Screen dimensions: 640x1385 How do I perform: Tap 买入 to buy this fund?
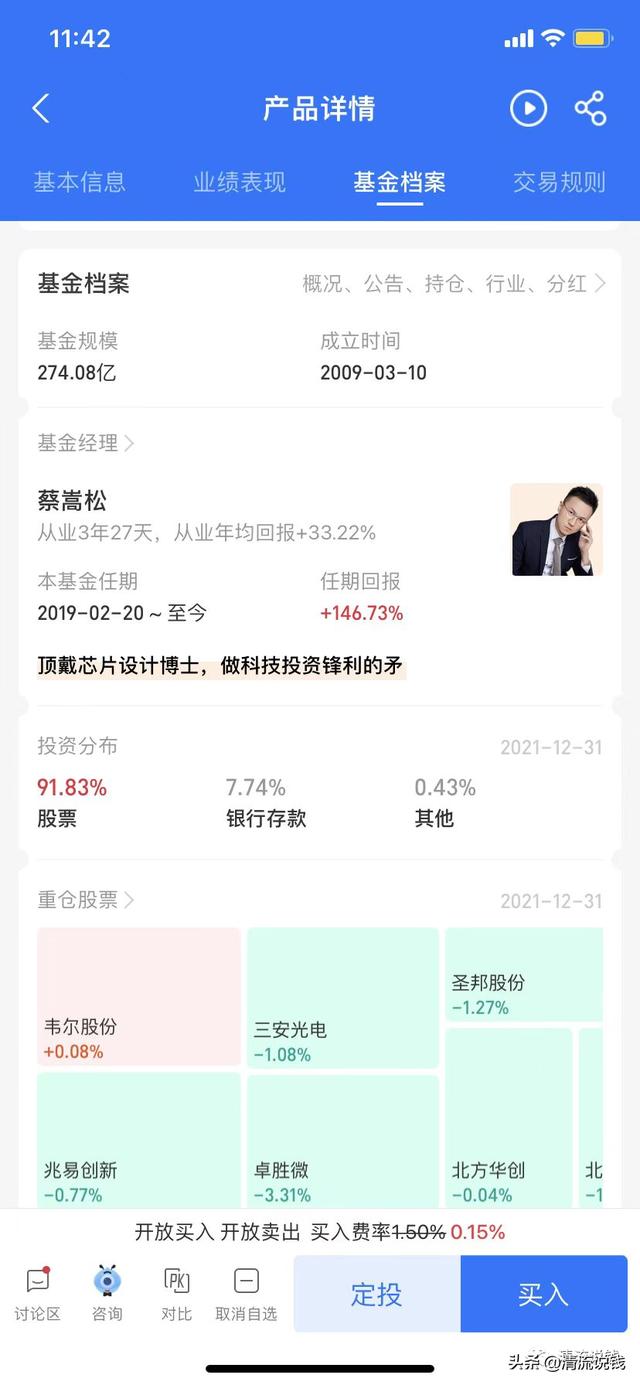pyautogui.click(x=543, y=1294)
